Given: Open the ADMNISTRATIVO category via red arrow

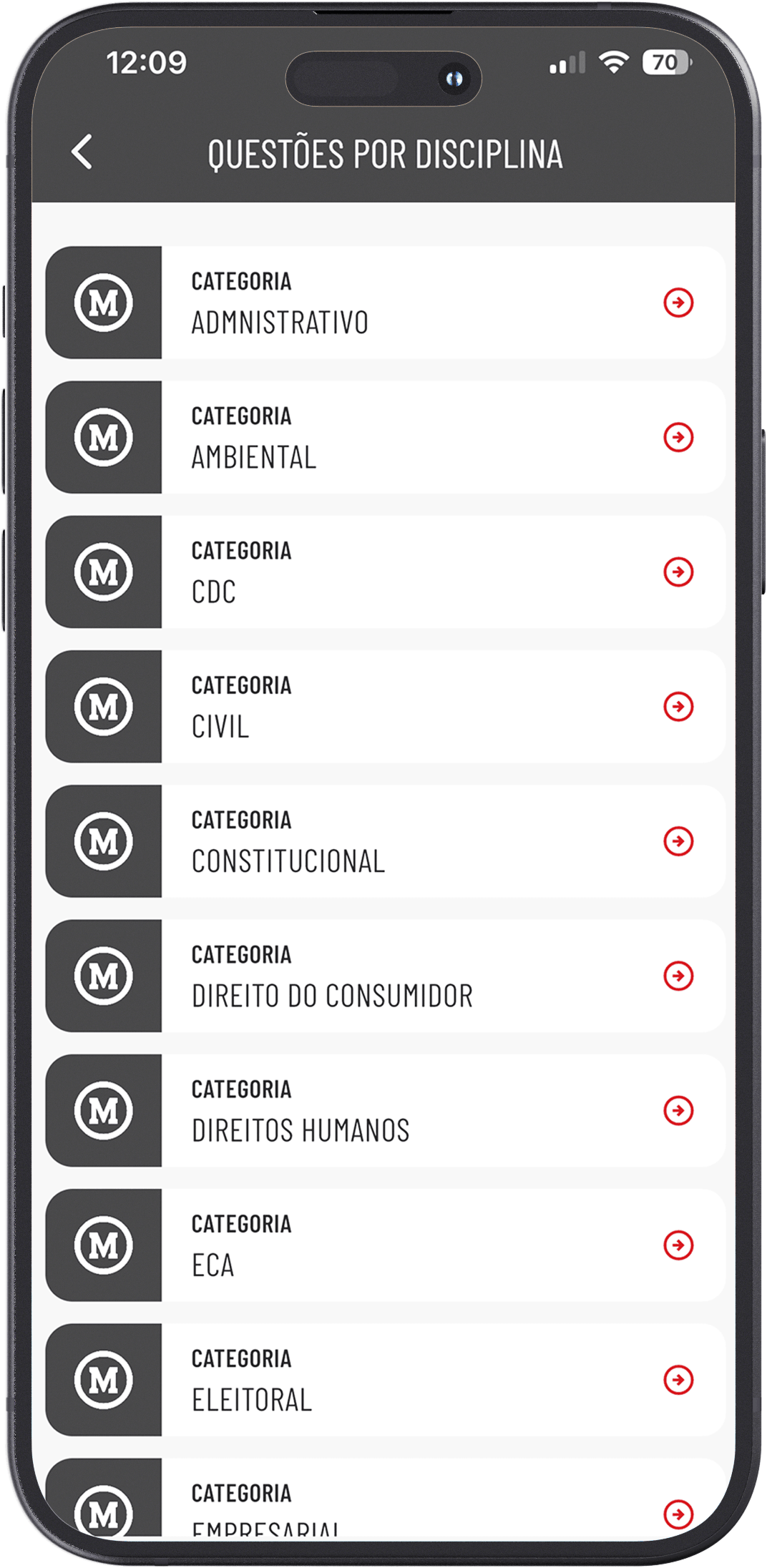Looking at the screenshot, I should [678, 302].
